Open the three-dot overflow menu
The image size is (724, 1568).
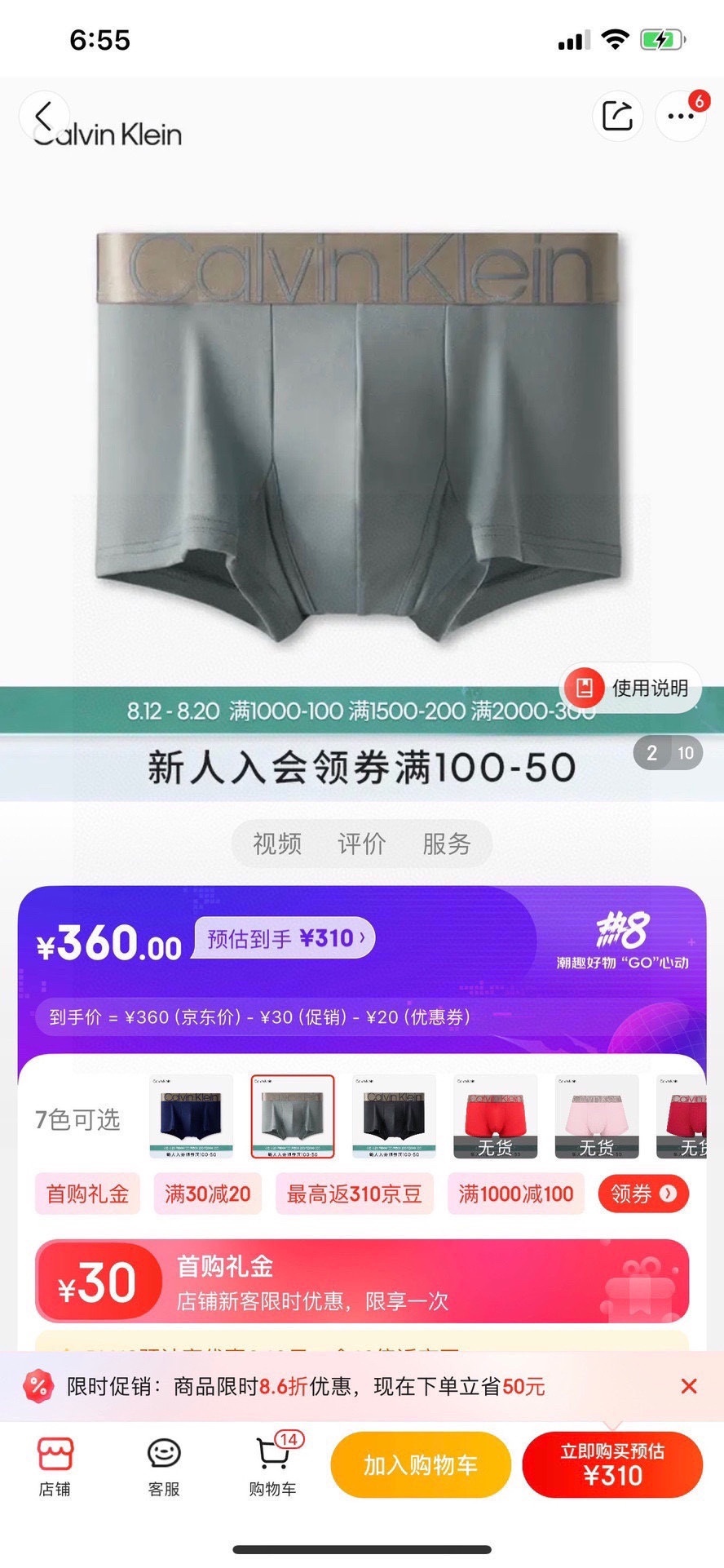pyautogui.click(x=681, y=116)
